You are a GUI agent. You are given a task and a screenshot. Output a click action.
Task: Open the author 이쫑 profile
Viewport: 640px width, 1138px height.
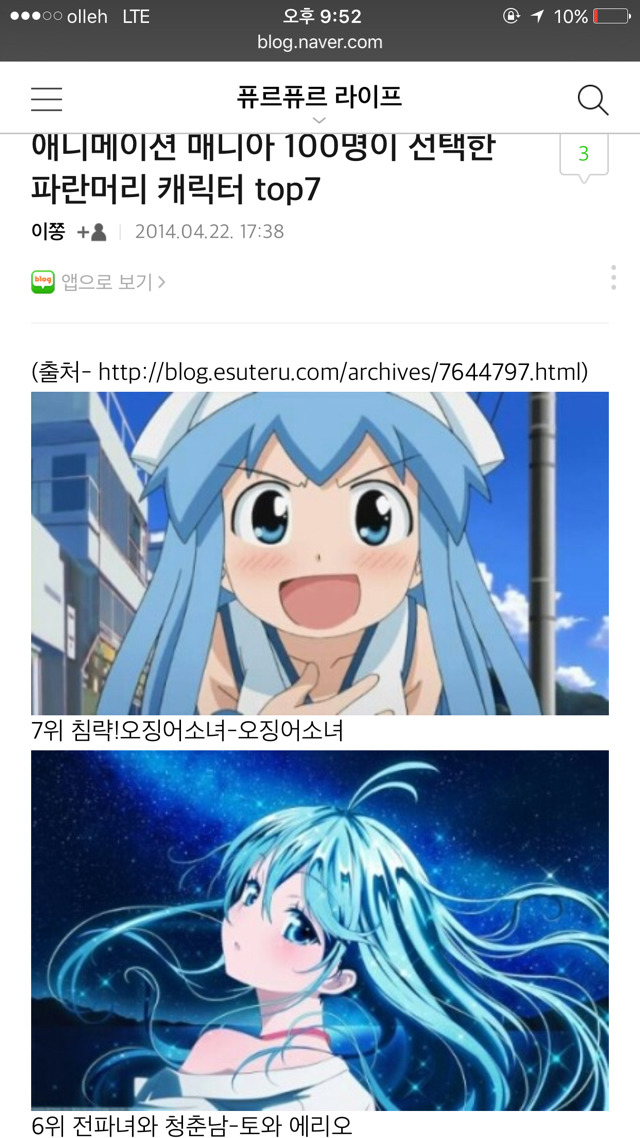coord(48,232)
